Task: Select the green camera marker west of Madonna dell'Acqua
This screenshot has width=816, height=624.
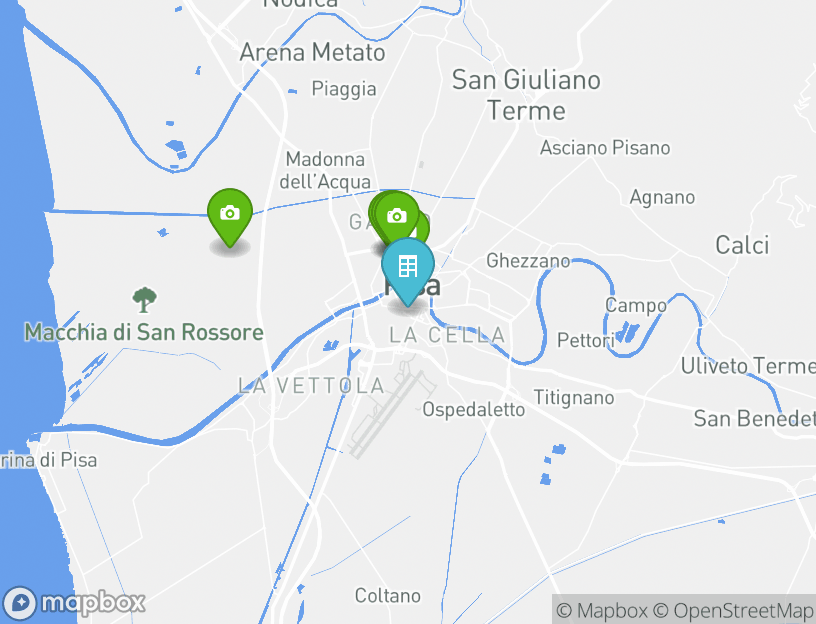Action: 229,212
